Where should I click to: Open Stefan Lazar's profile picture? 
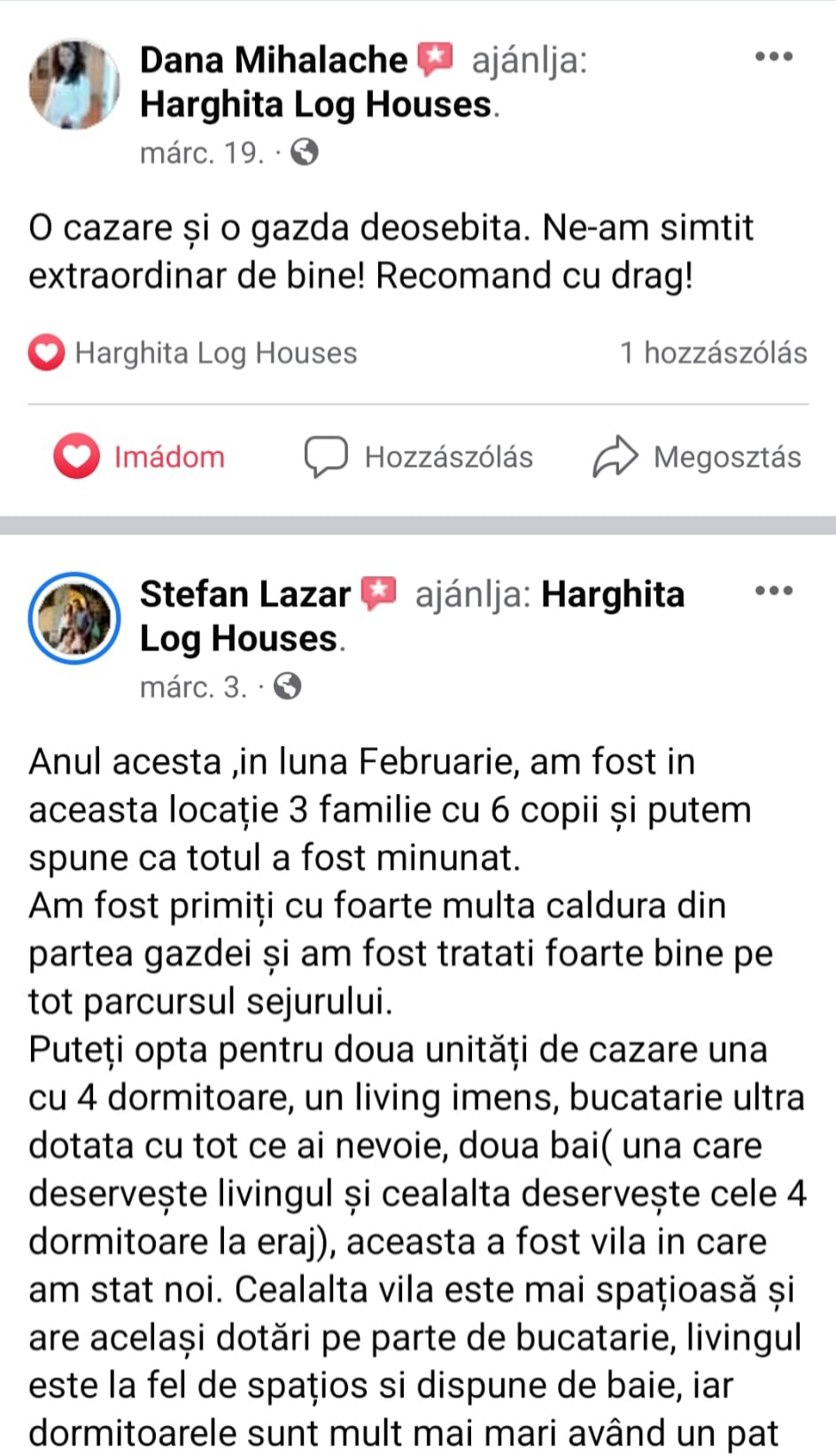coord(74,618)
